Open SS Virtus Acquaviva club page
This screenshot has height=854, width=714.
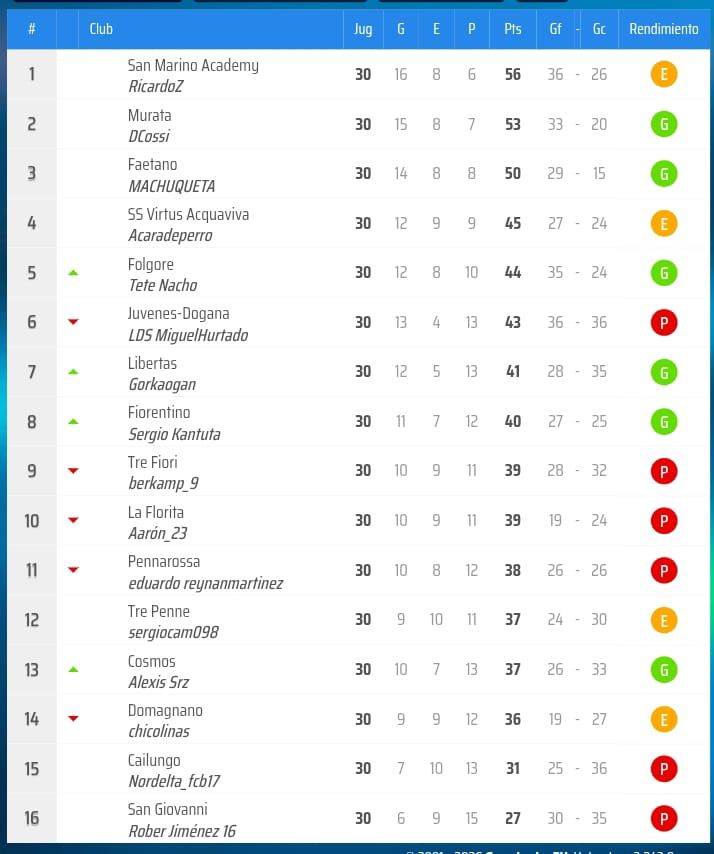(x=188, y=214)
